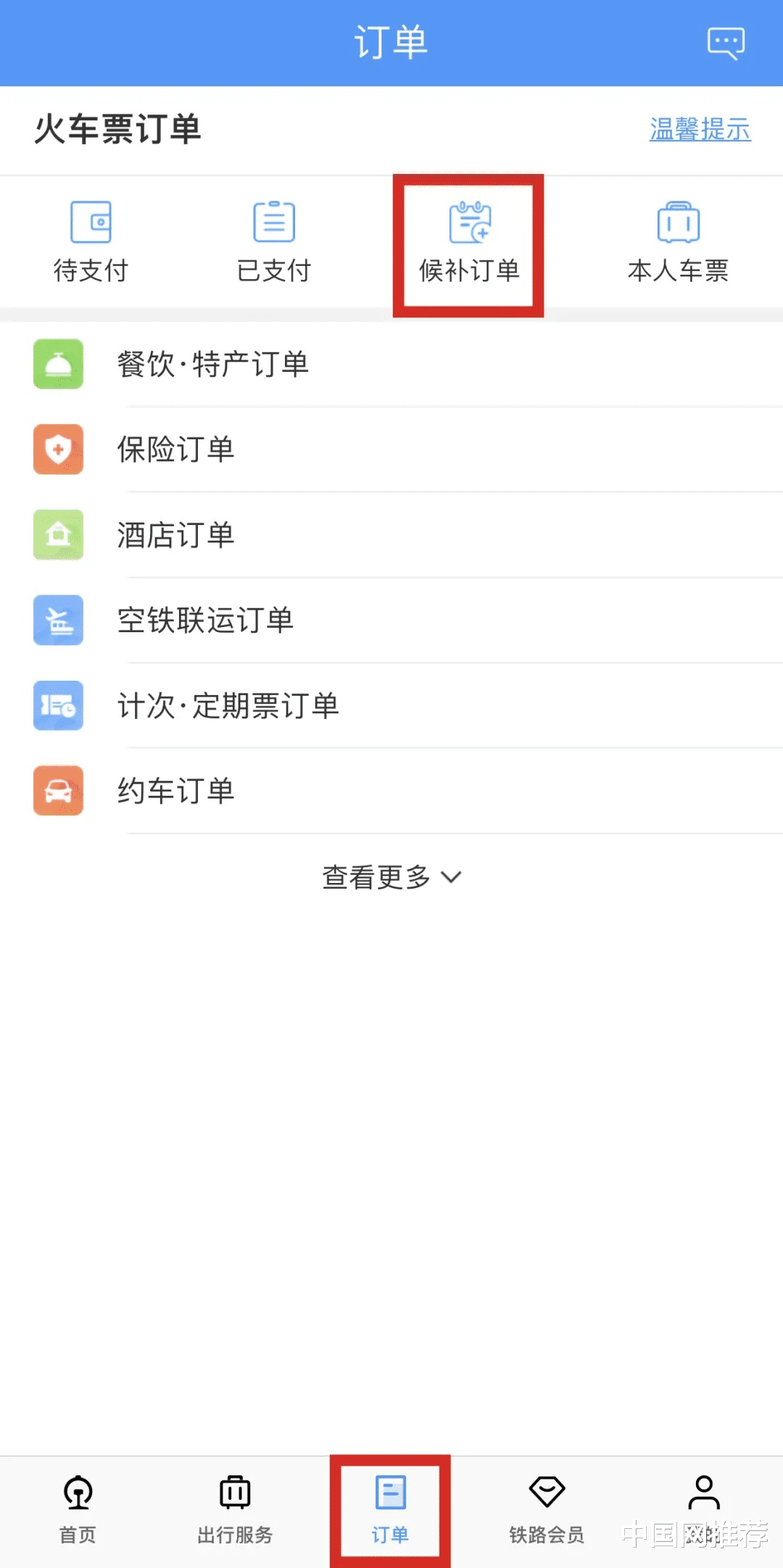Click the 保险订单 shield icon
This screenshot has width=783, height=1568.
58,449
